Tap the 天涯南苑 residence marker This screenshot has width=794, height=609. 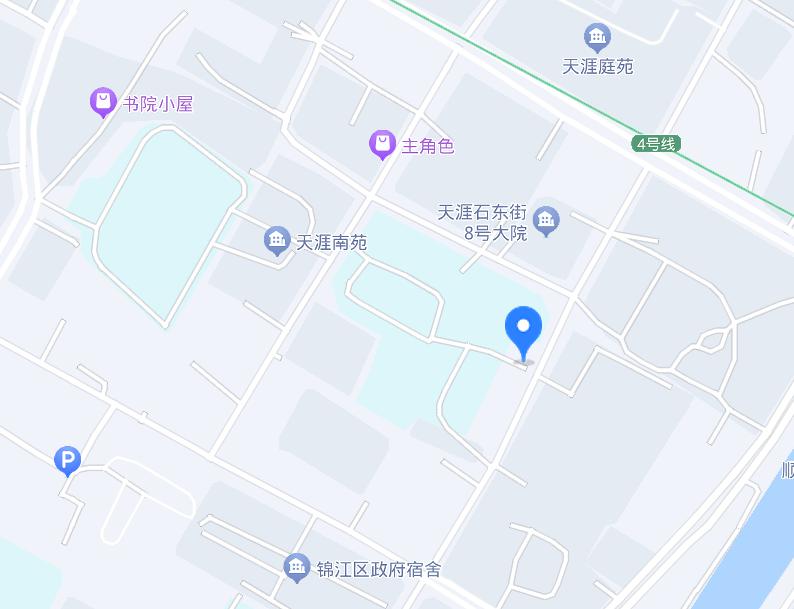point(277,240)
